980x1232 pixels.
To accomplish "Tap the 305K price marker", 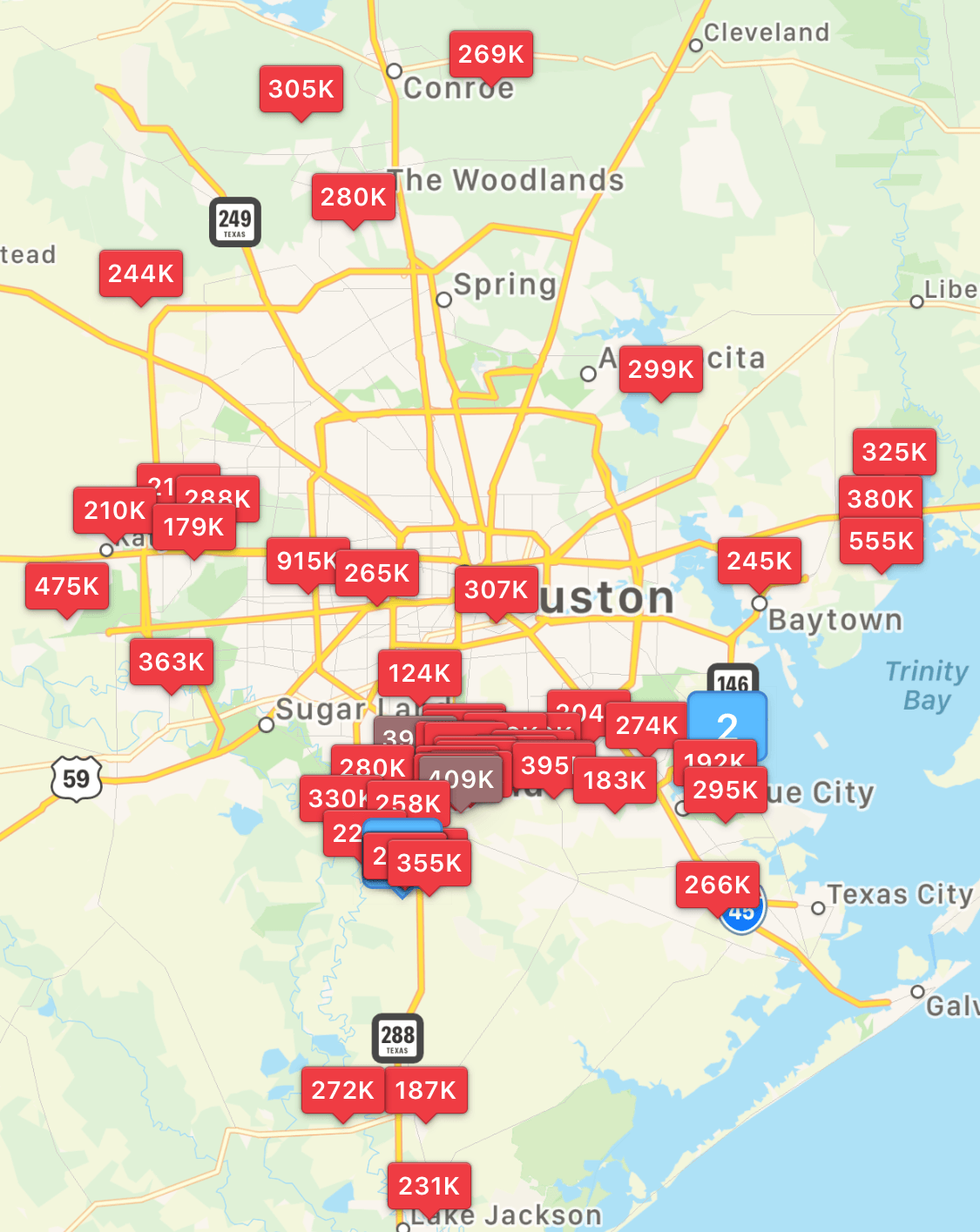I will point(301,89).
